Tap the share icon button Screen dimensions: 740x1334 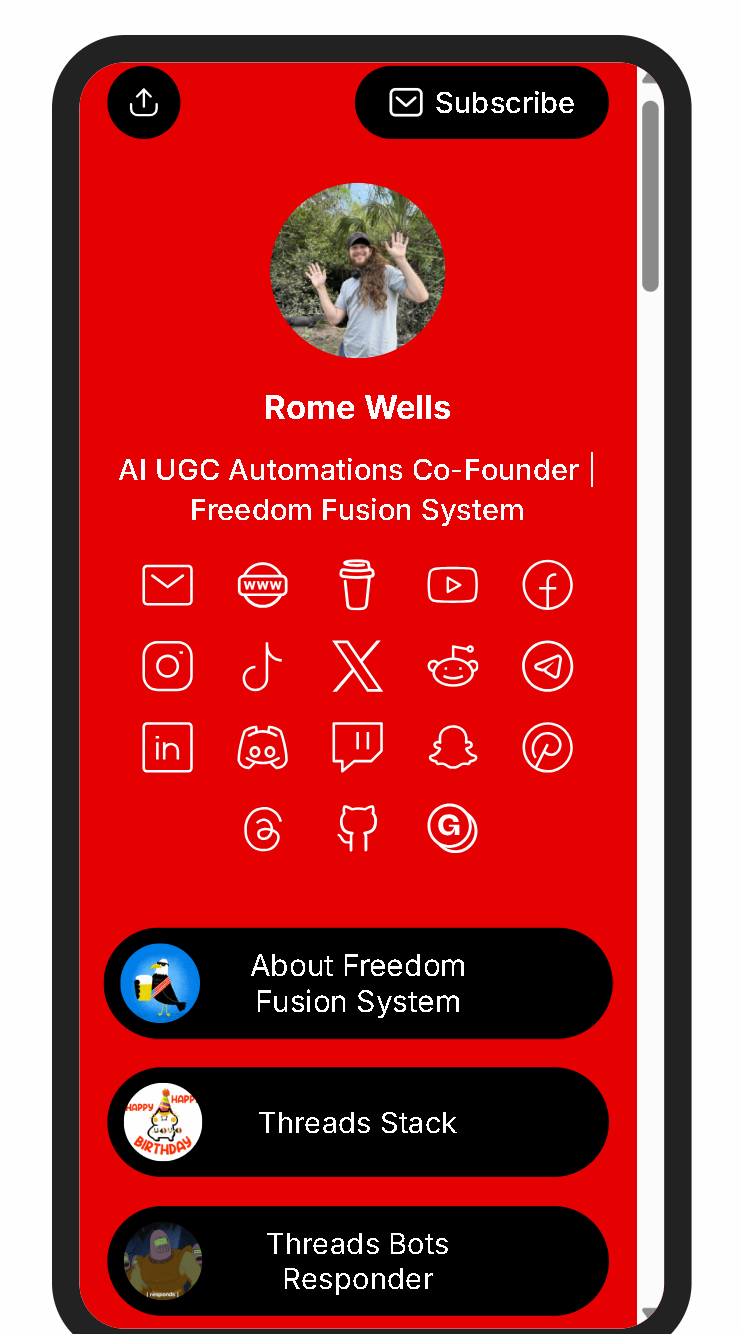pos(144,102)
